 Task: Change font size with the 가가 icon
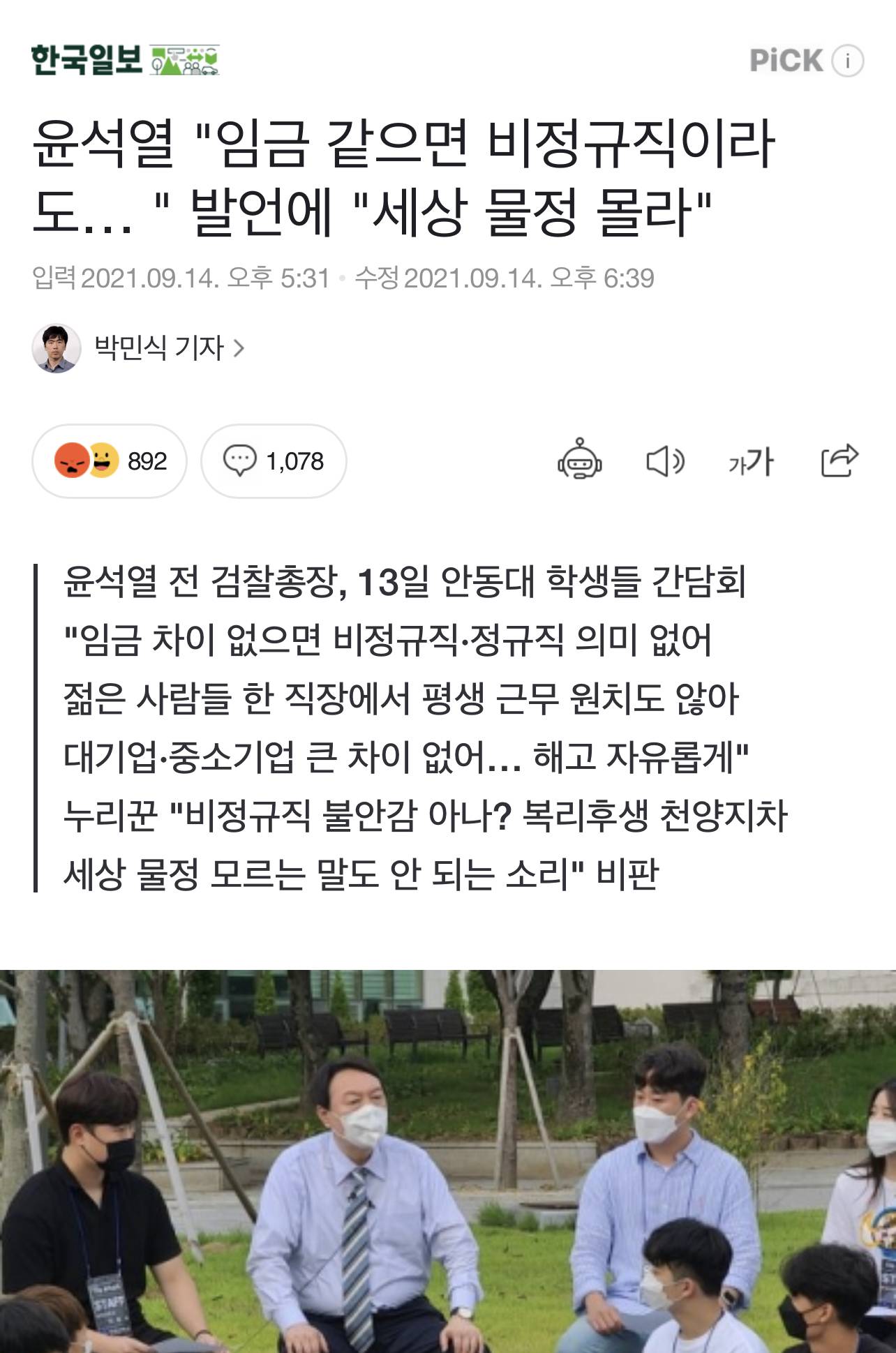tap(751, 461)
